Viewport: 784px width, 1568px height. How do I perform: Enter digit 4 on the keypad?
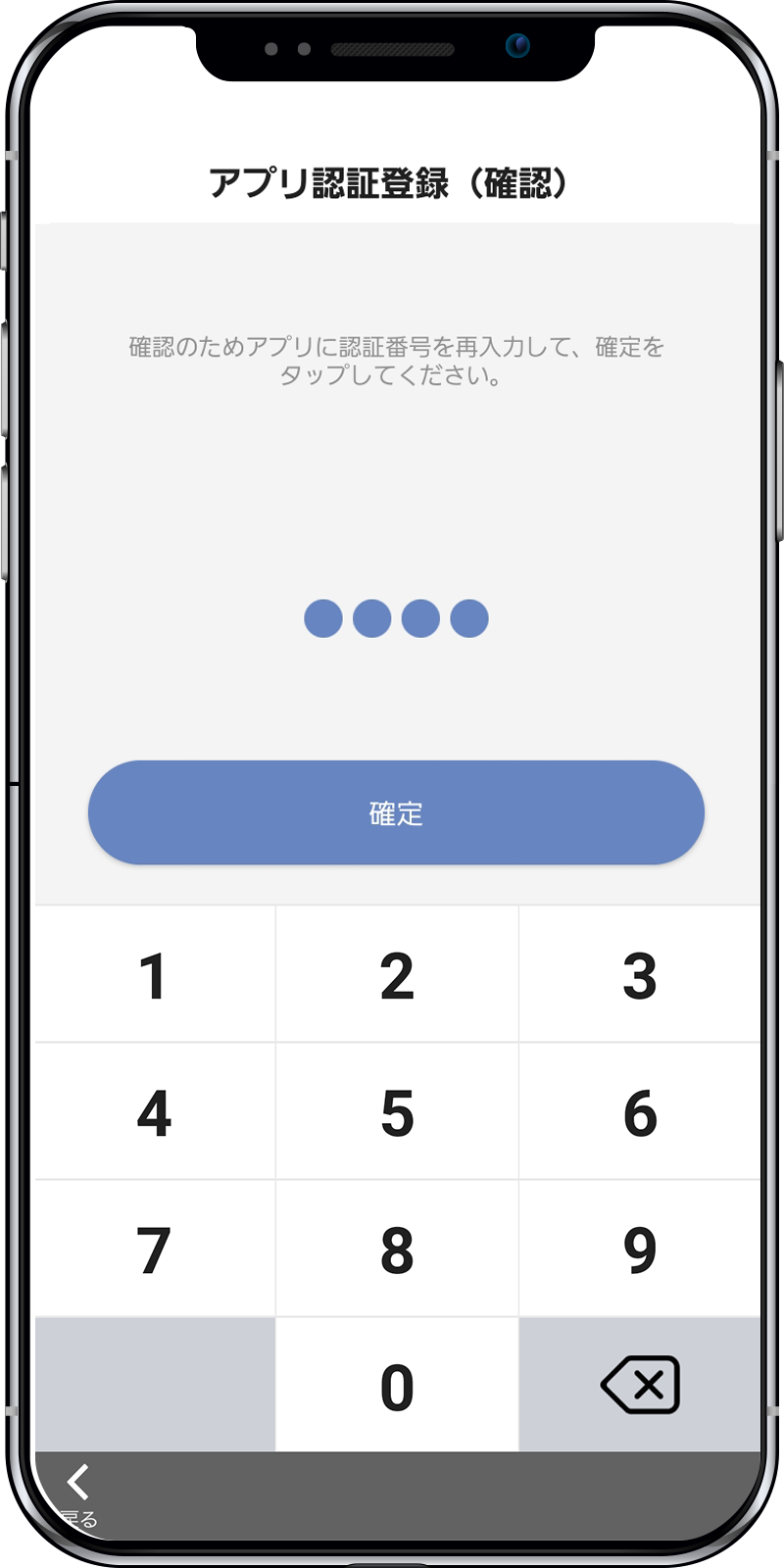coord(155,1112)
